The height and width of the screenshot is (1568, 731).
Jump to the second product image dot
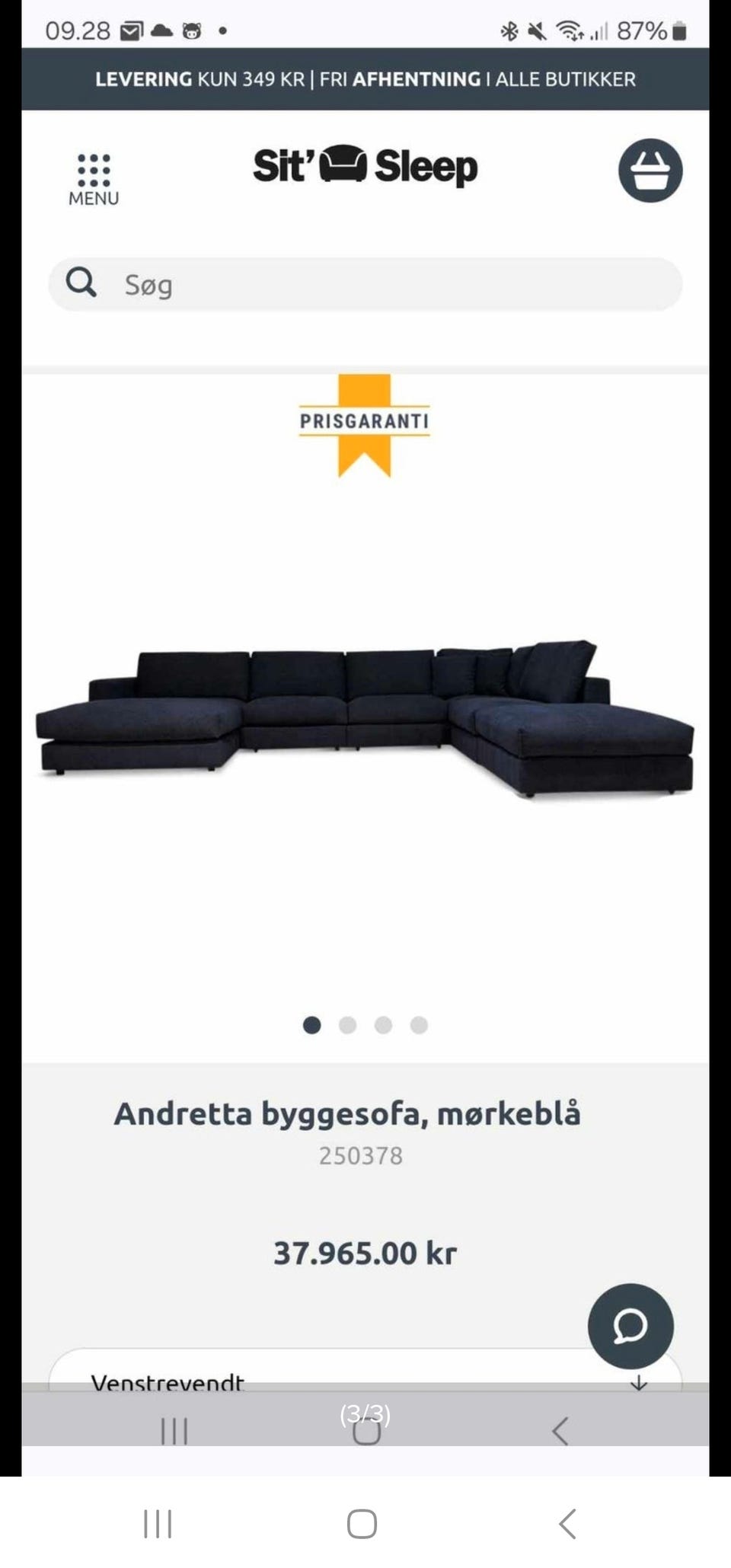(347, 1025)
